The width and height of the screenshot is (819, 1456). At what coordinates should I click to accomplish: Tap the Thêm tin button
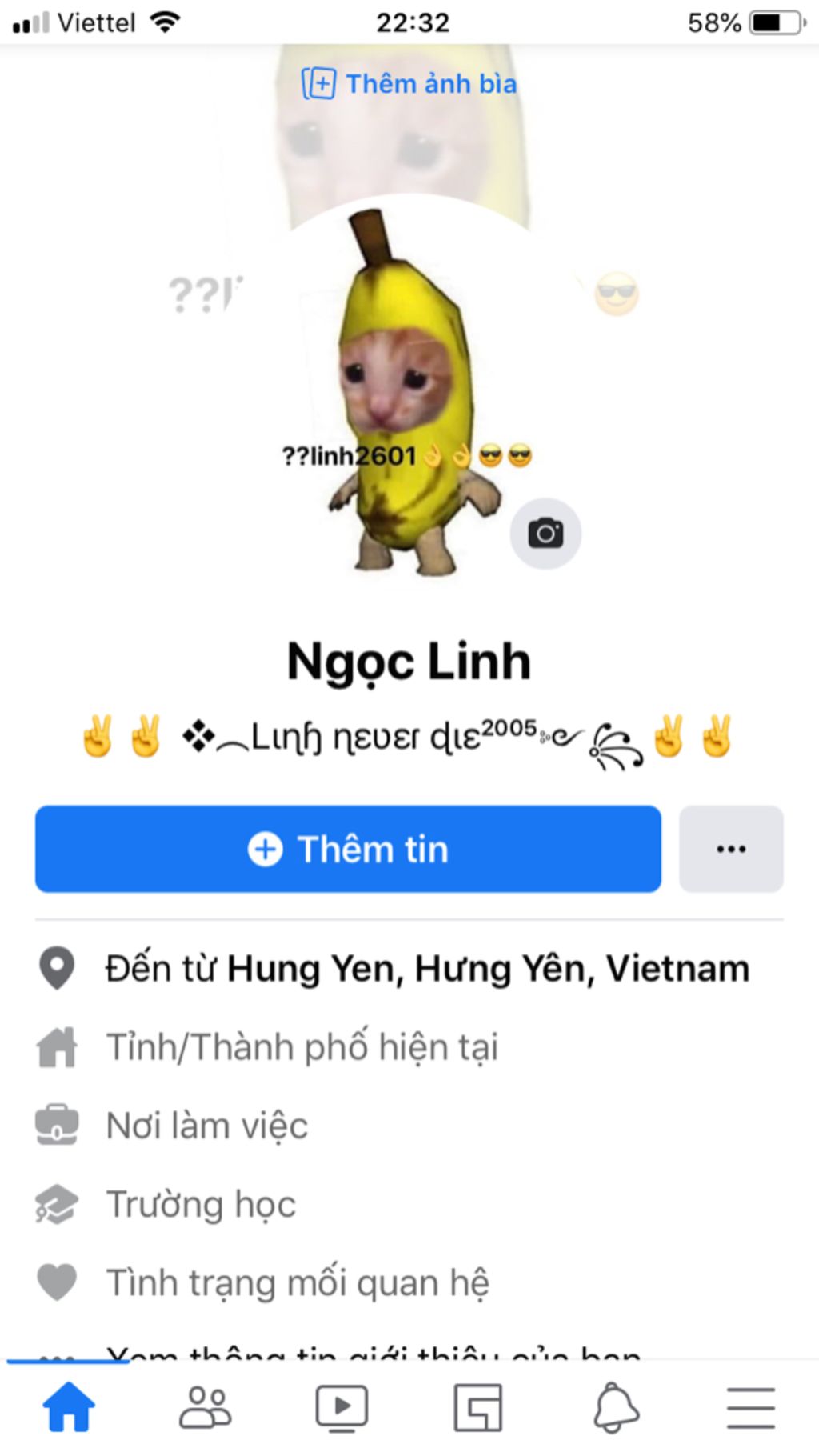(348, 849)
